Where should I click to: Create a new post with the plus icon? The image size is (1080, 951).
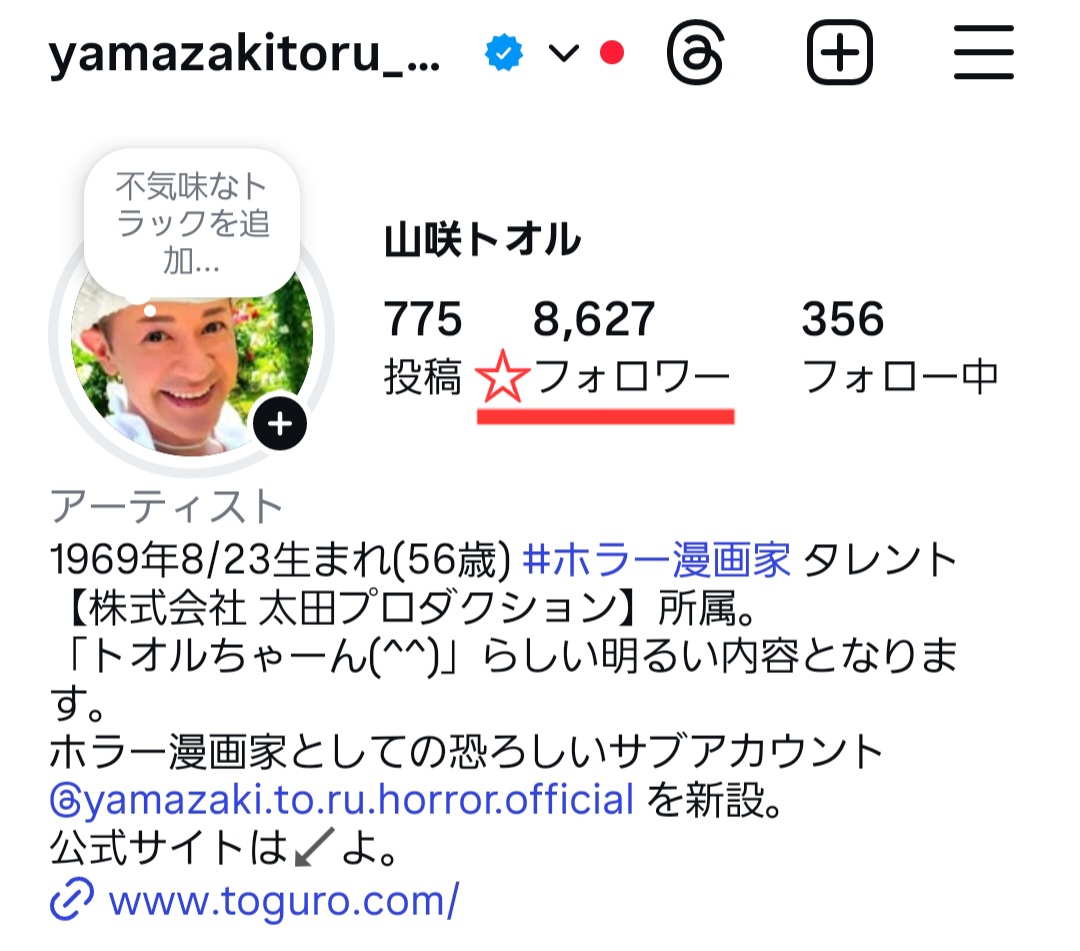click(x=840, y=53)
